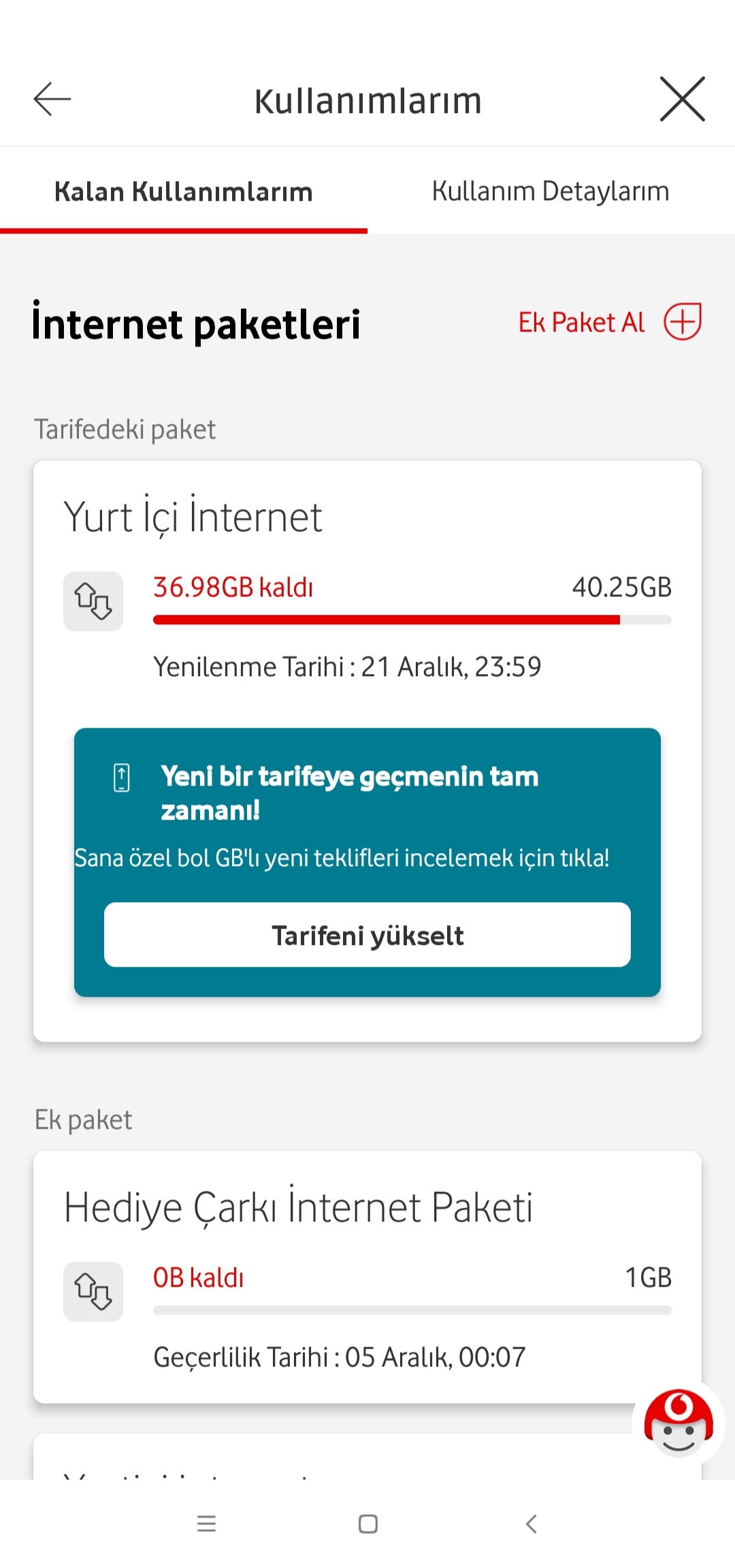
Task: Close the Kullanımlarım screen
Action: [682, 99]
